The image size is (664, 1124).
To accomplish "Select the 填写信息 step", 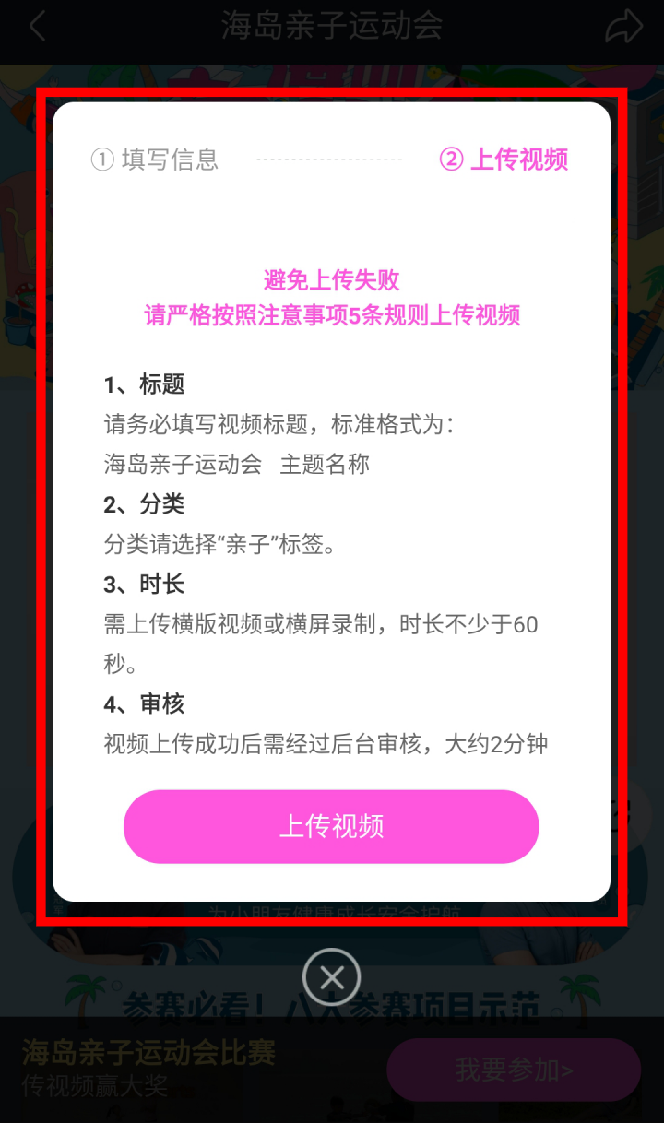I will point(155,159).
